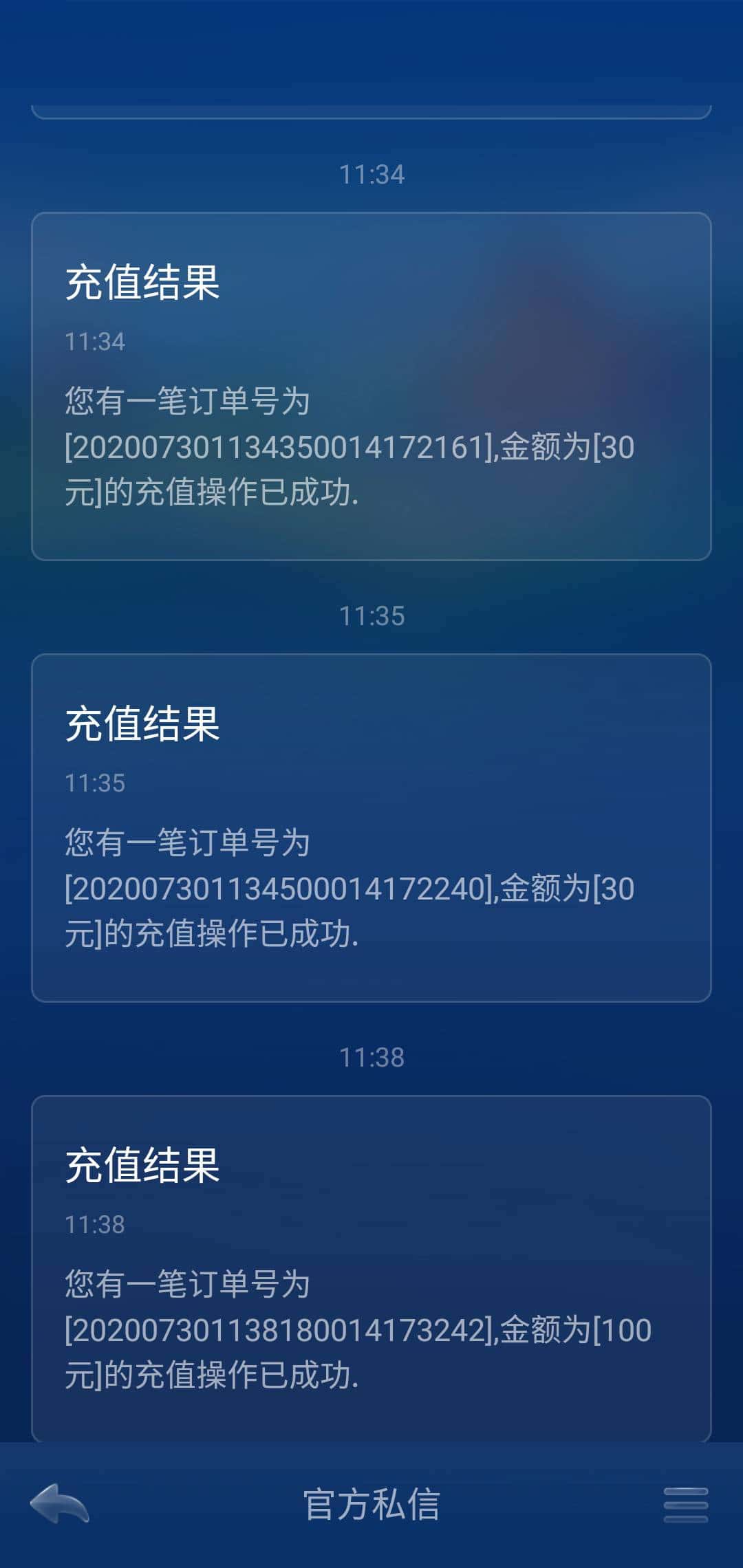Click the 11:34 timestamp divider
Image resolution: width=743 pixels, height=1568 pixels.
(x=371, y=174)
